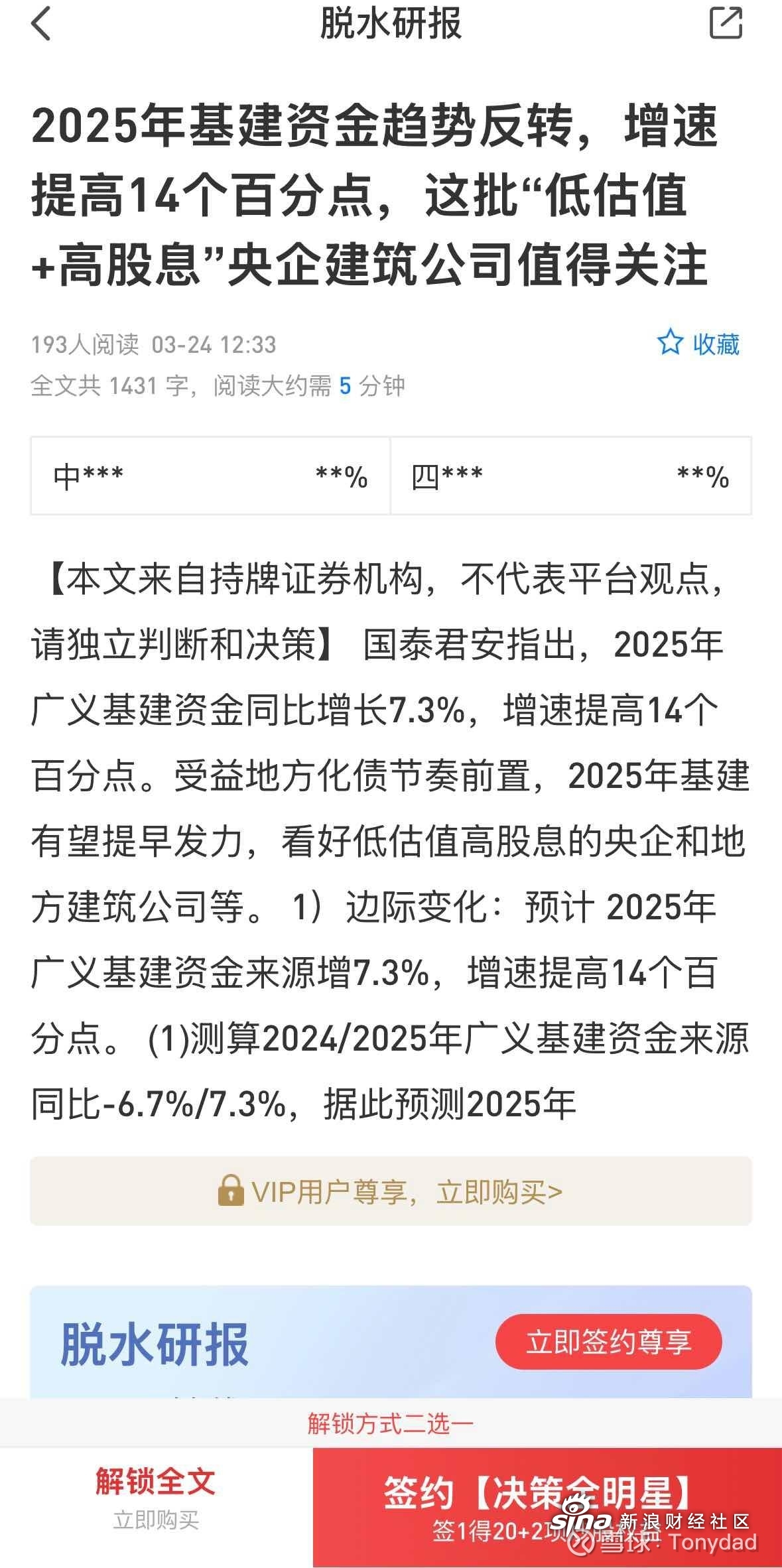This screenshot has width=782, height=1568.
Task: Tap VIP用户尊享，立即购买 banner
Action: 391,1191
